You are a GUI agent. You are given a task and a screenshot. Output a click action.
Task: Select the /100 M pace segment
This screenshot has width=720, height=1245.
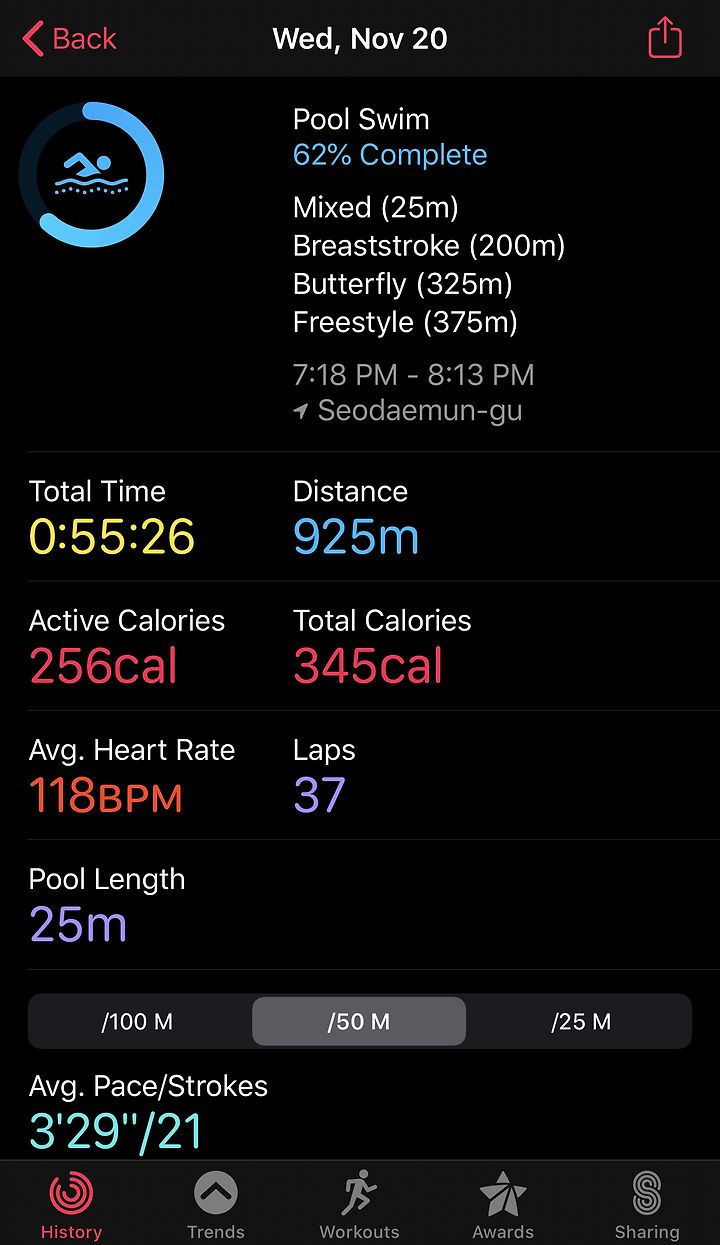point(138,1022)
